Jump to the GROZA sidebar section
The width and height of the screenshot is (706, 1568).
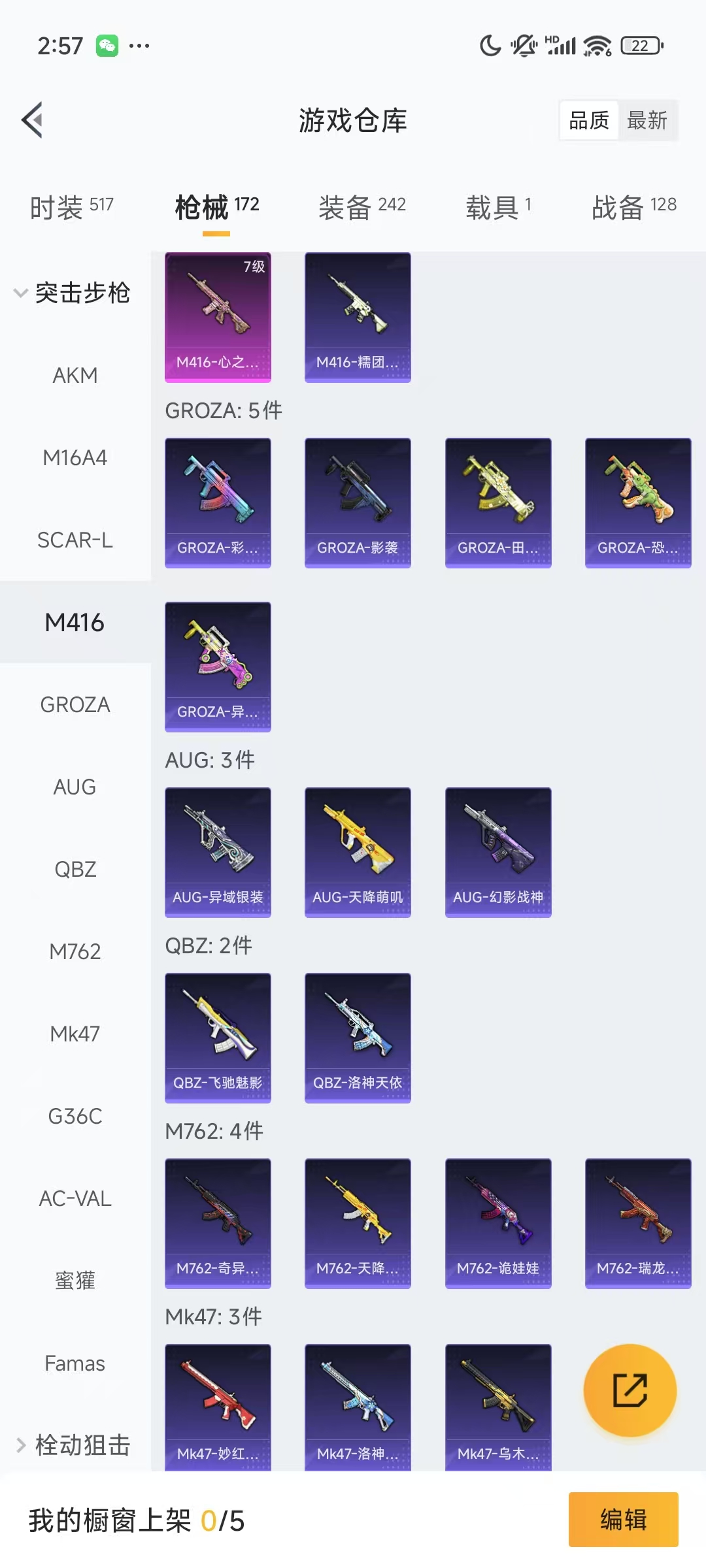click(x=75, y=705)
